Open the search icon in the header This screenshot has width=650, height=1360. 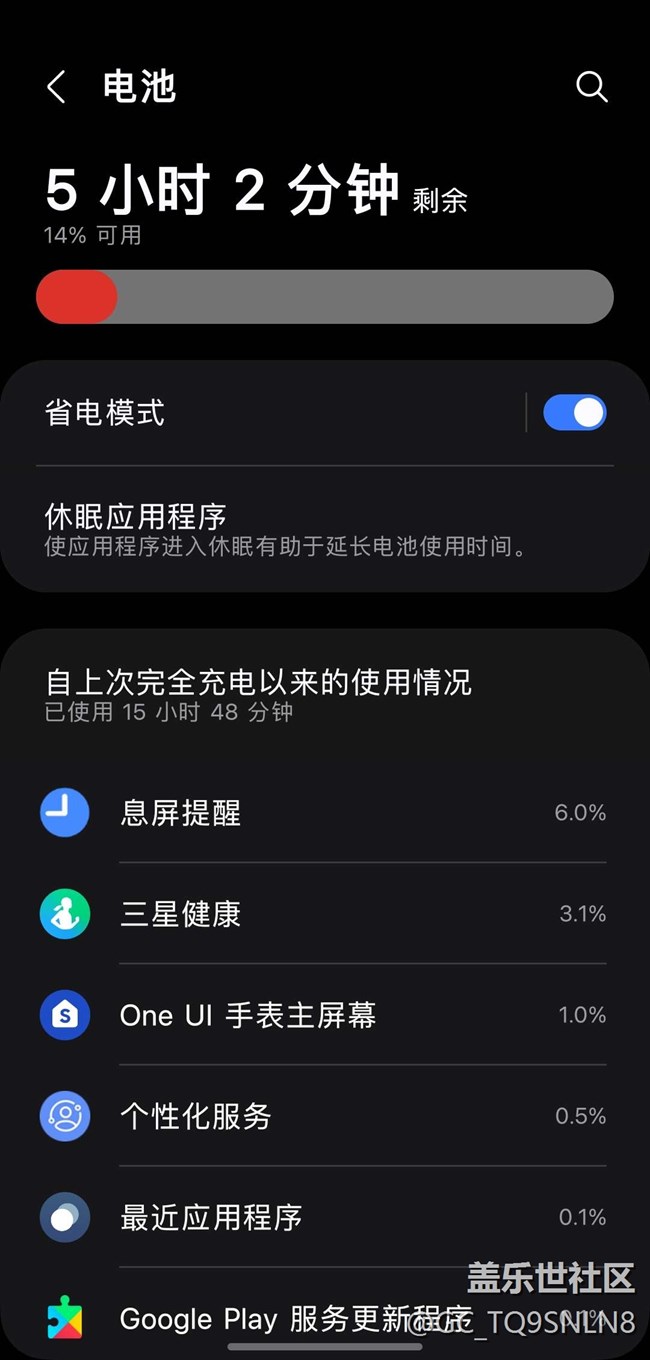coord(592,87)
